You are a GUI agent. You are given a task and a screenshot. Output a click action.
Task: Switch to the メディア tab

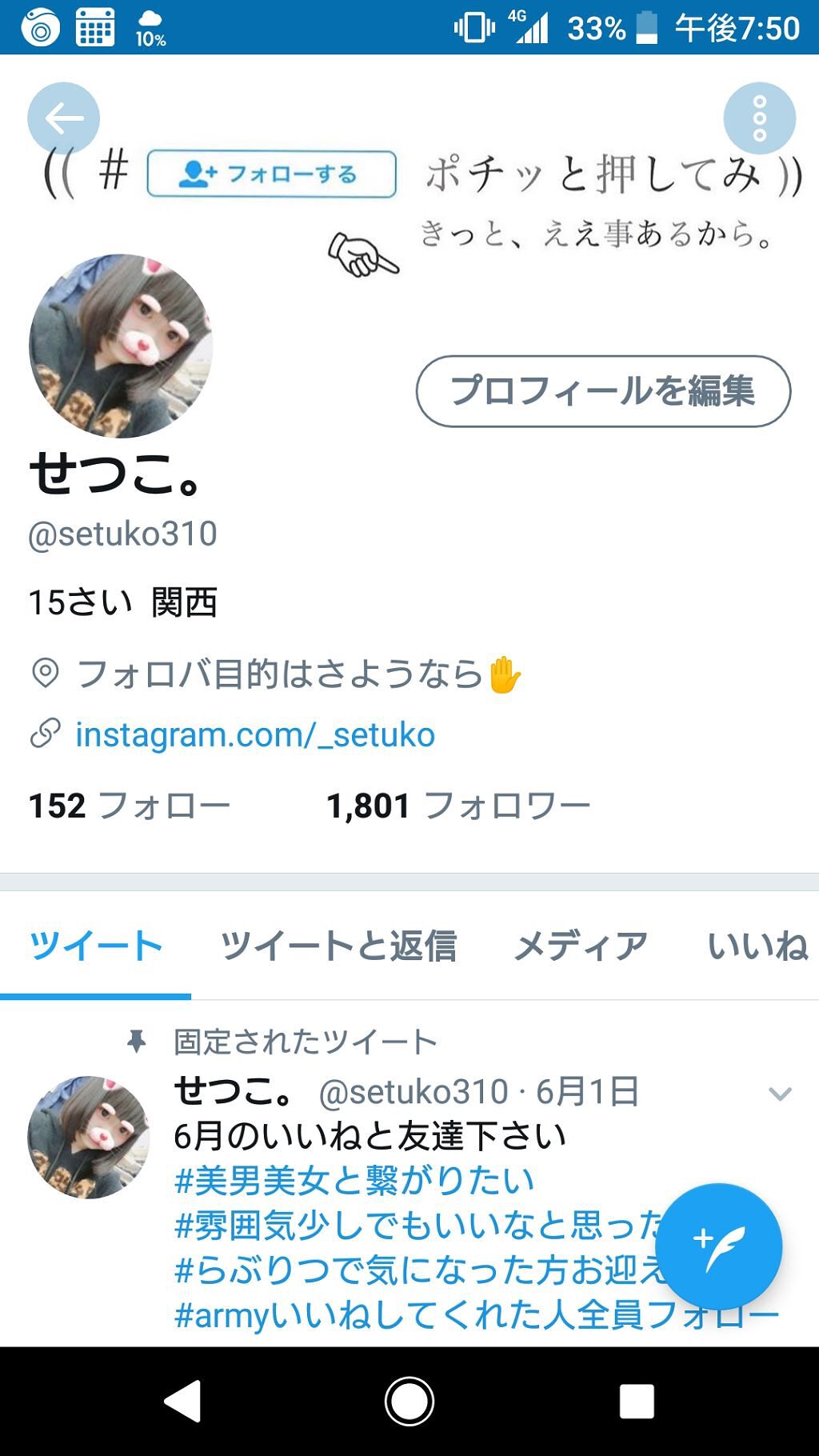coord(580,946)
